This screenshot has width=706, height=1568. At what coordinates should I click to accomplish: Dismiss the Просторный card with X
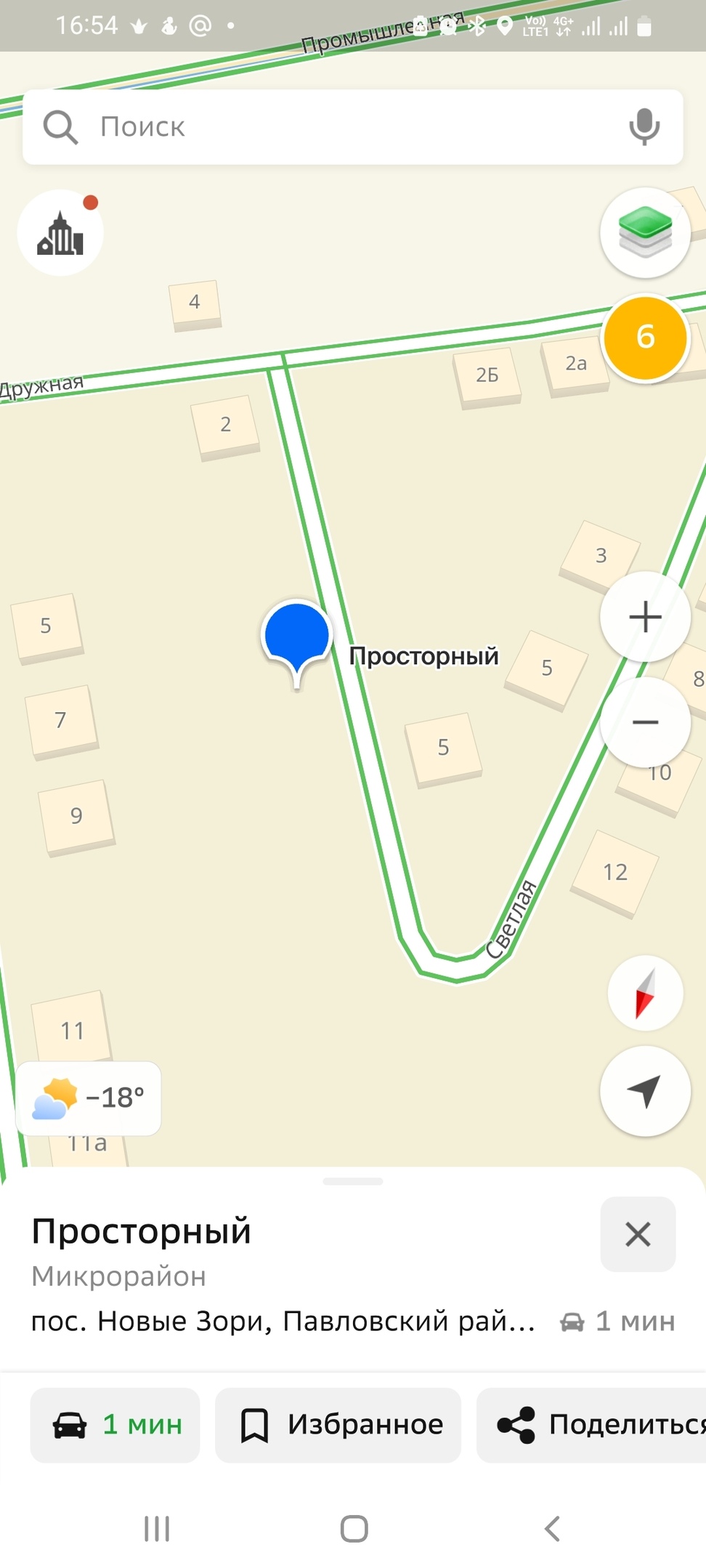tap(638, 1234)
